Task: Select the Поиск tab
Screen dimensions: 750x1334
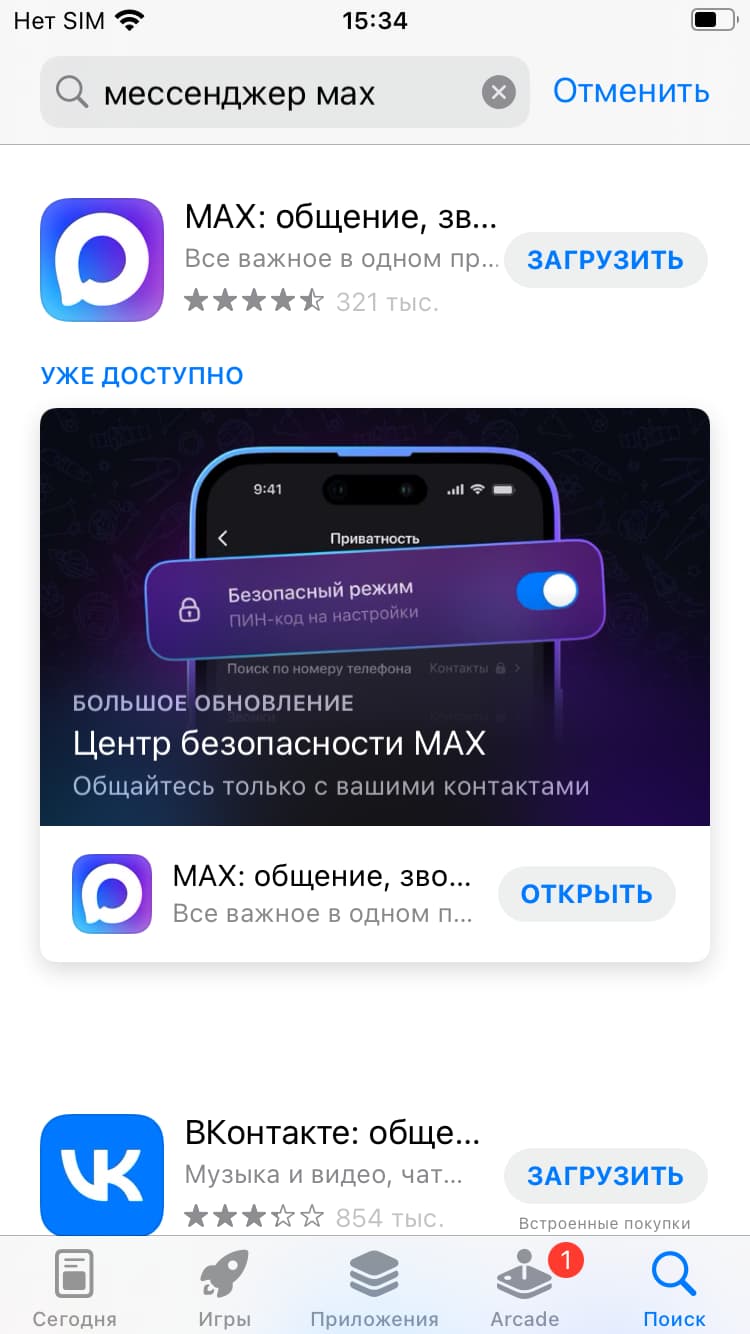Action: point(674,1288)
